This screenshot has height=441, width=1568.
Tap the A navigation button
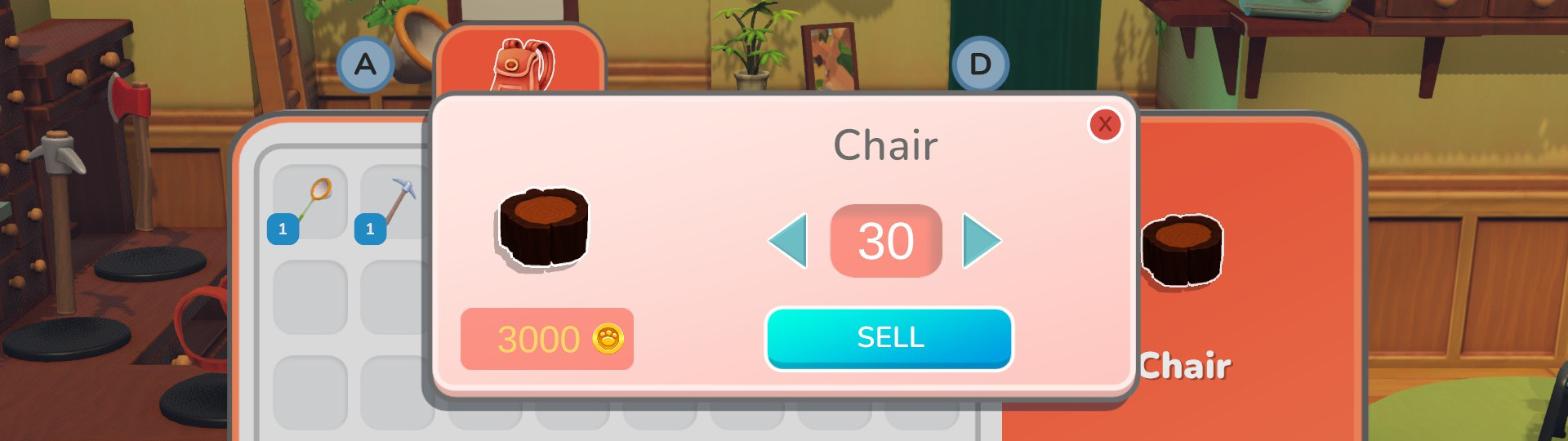365,65
